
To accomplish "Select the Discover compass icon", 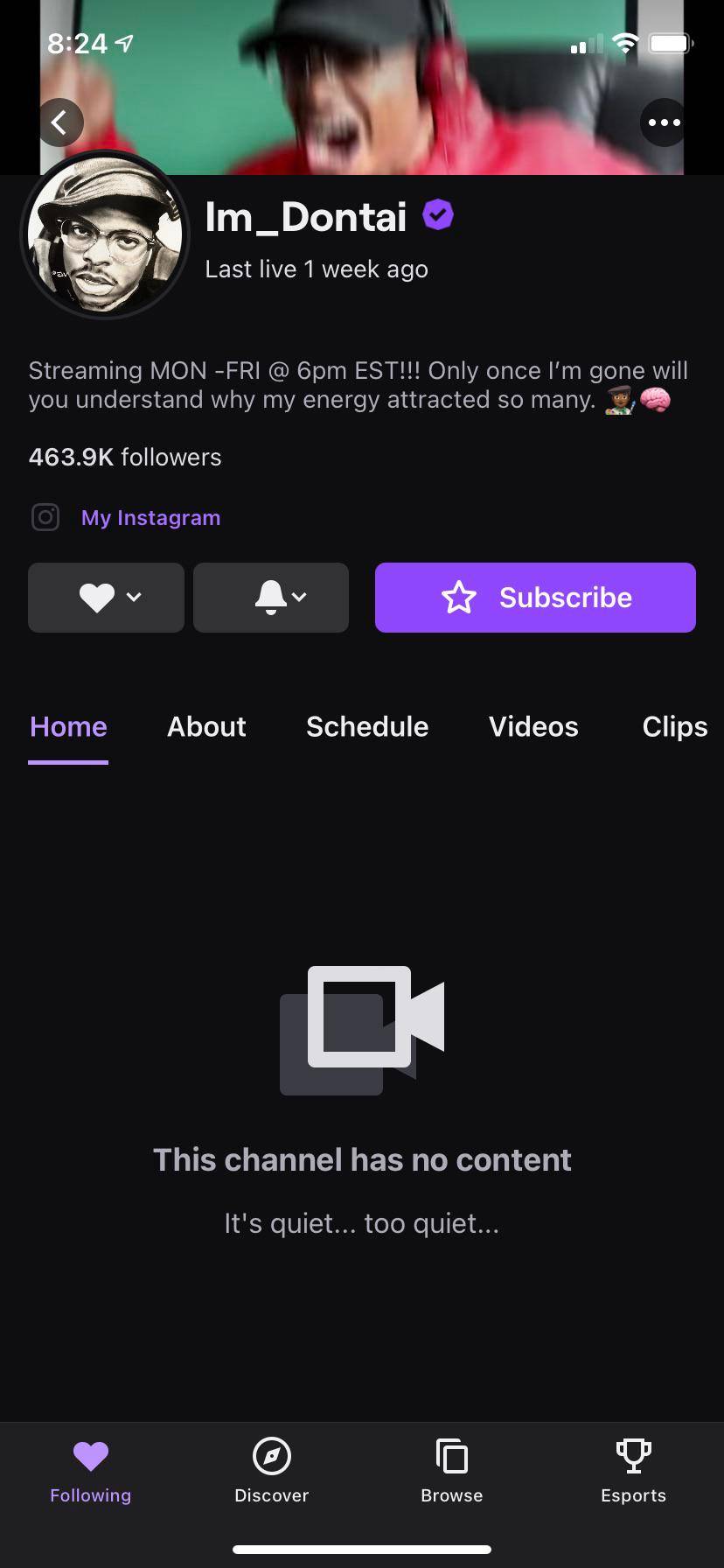I will (271, 1457).
